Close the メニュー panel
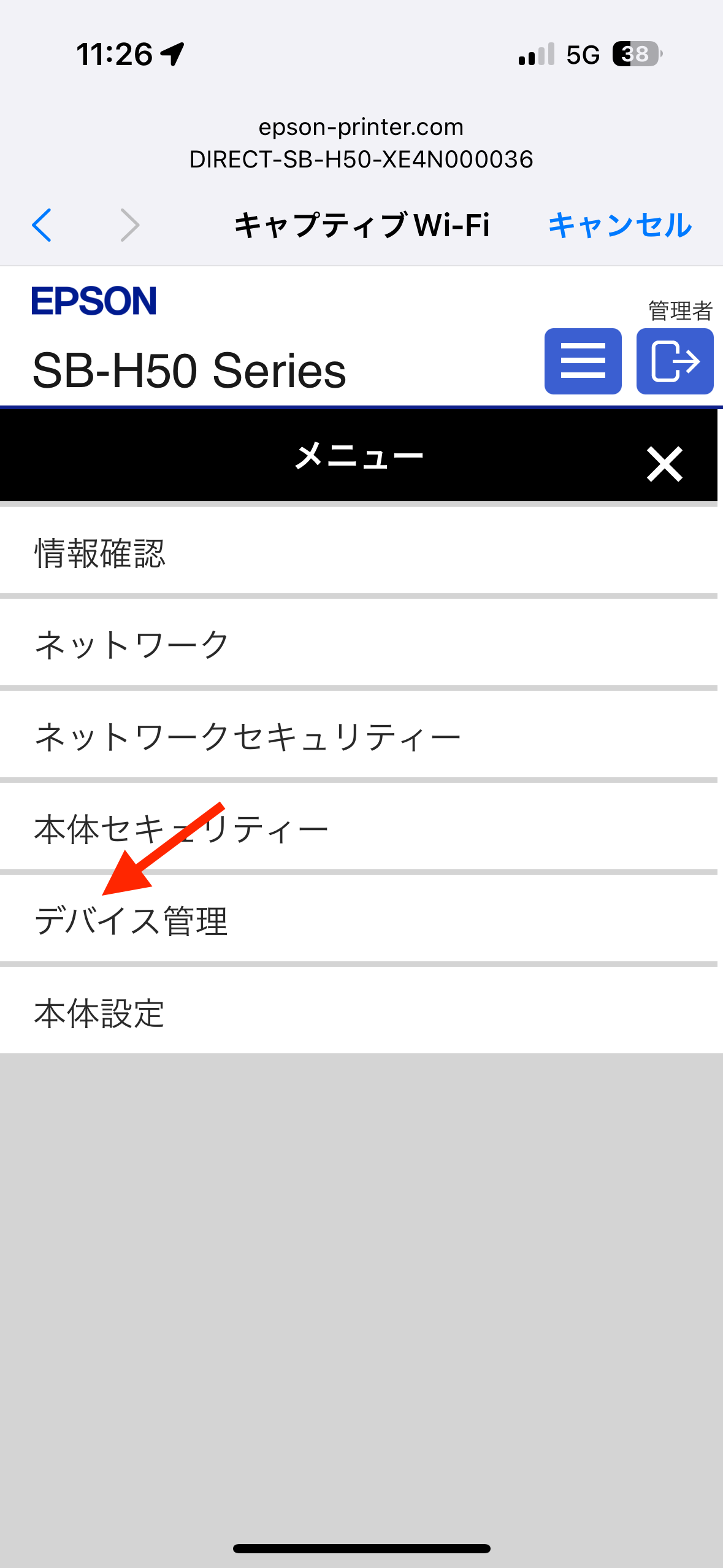This screenshot has height=1568, width=723. [665, 464]
